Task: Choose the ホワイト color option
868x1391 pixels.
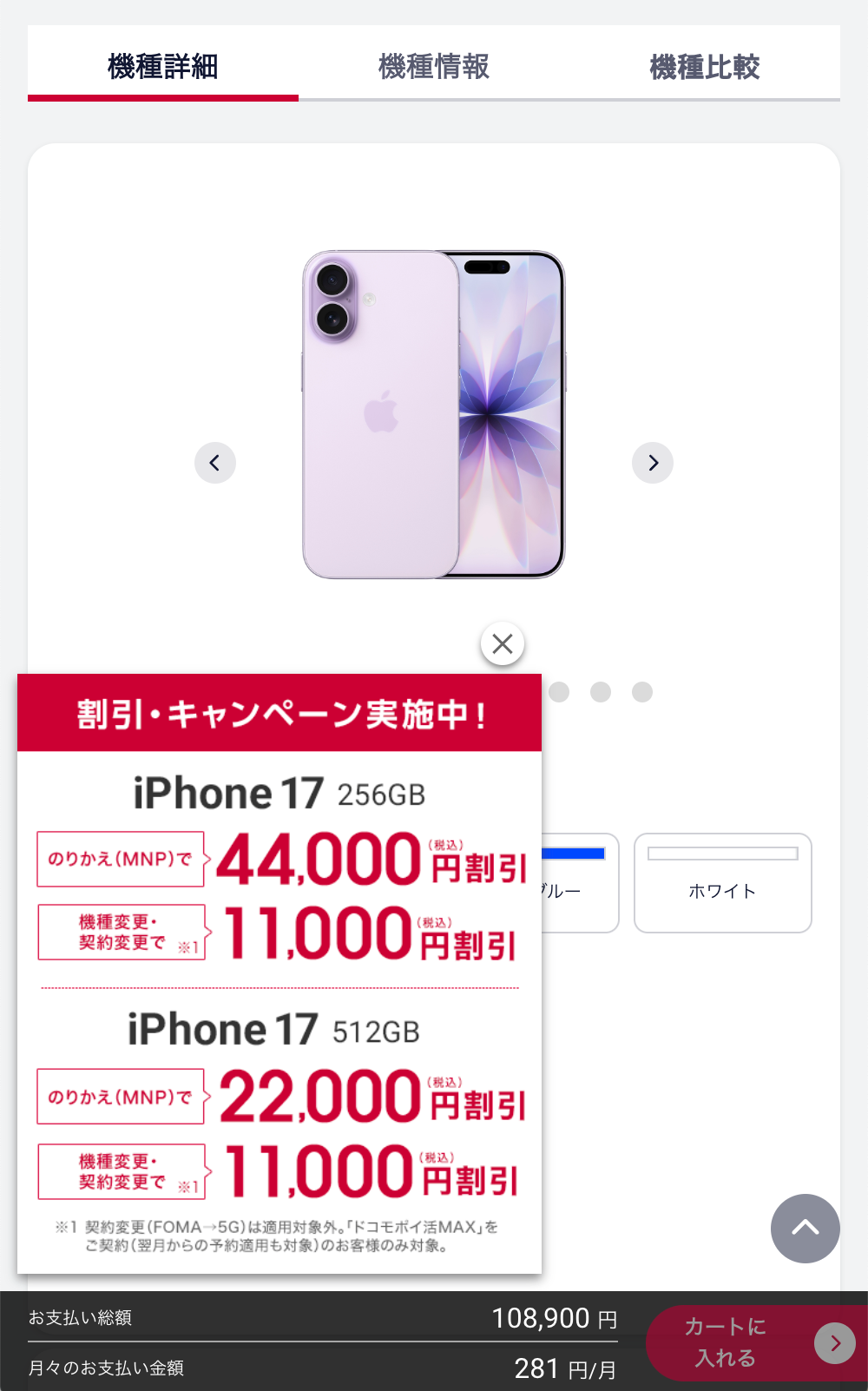Action: point(722,883)
